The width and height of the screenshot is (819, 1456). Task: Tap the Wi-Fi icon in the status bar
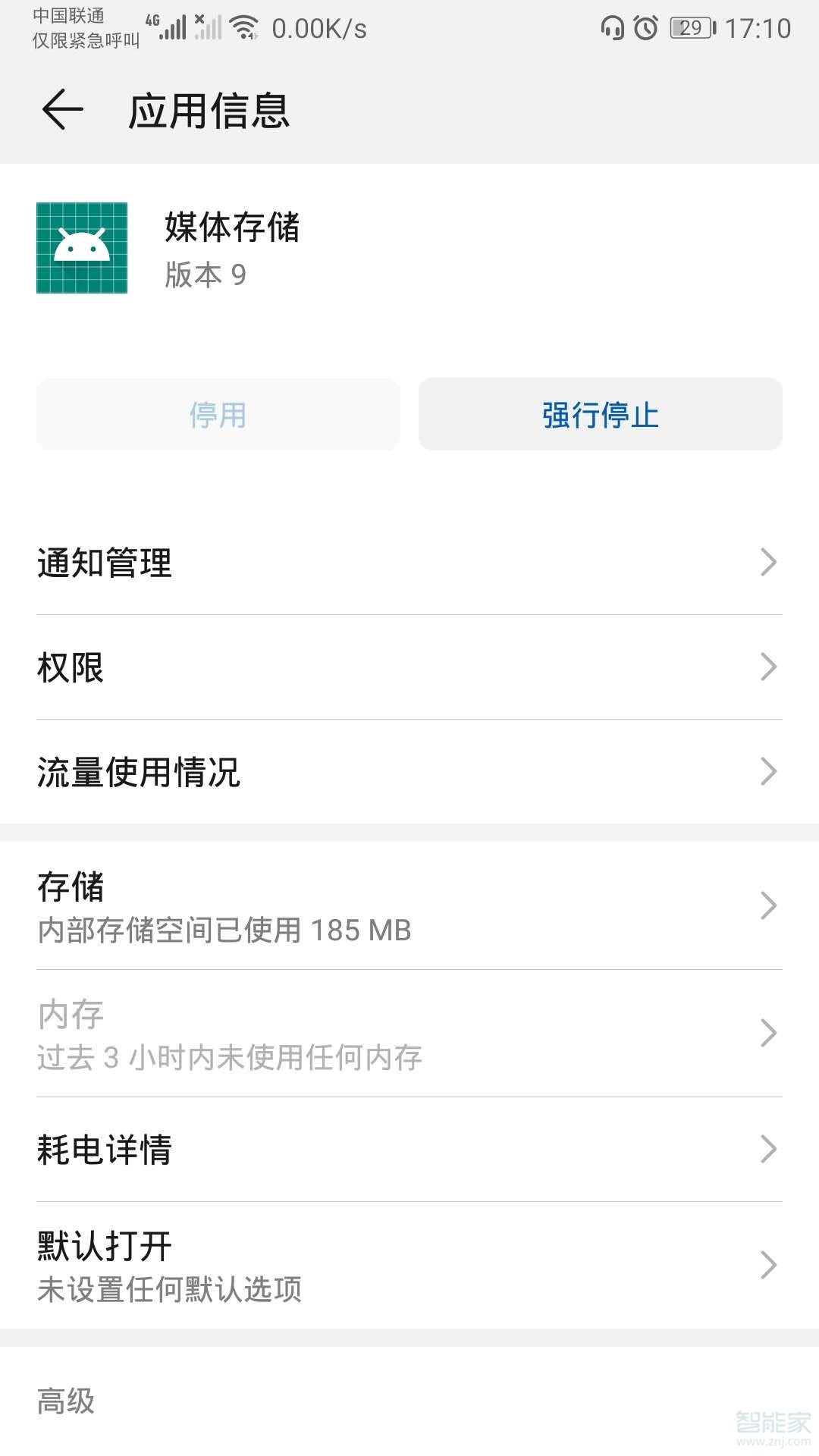coord(243,29)
